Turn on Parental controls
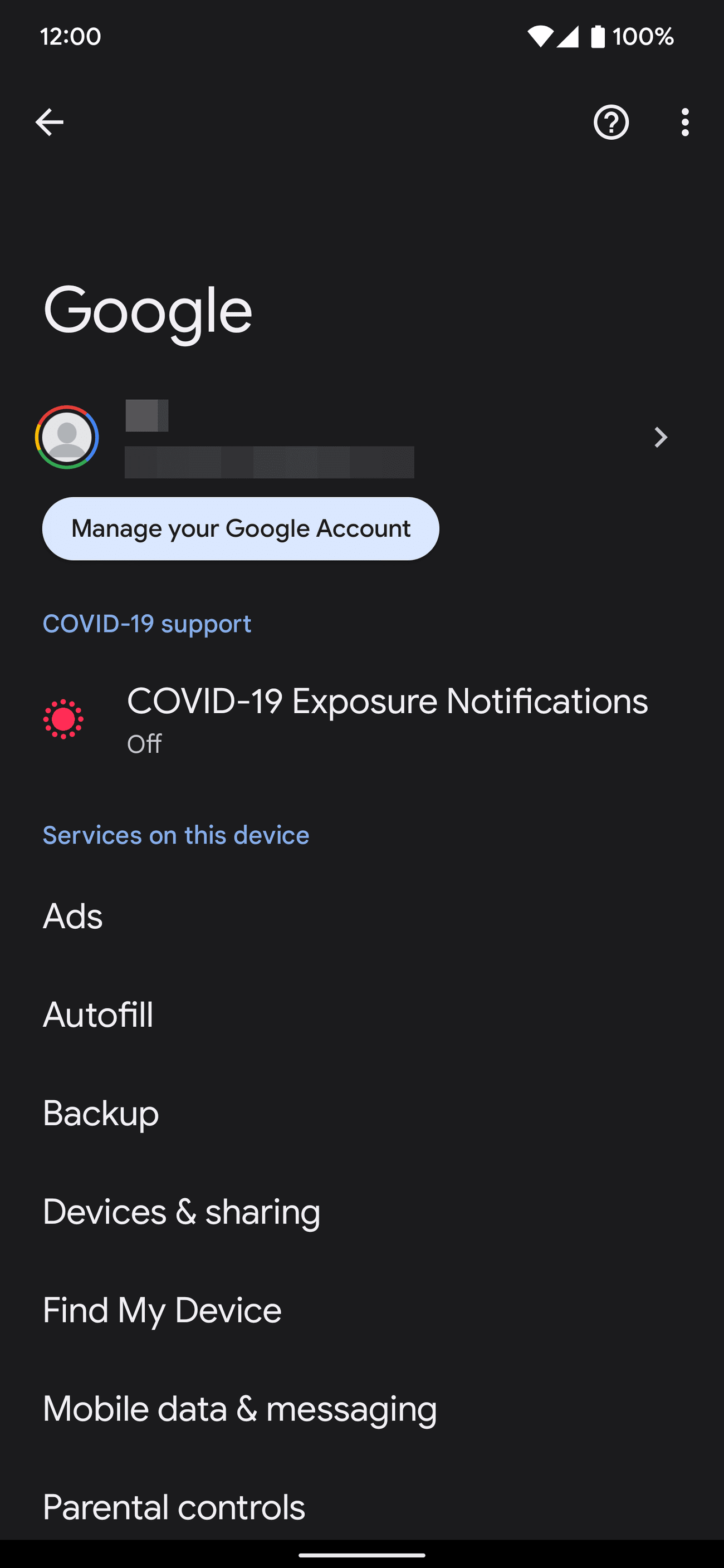The image size is (724, 1568). click(174, 1507)
